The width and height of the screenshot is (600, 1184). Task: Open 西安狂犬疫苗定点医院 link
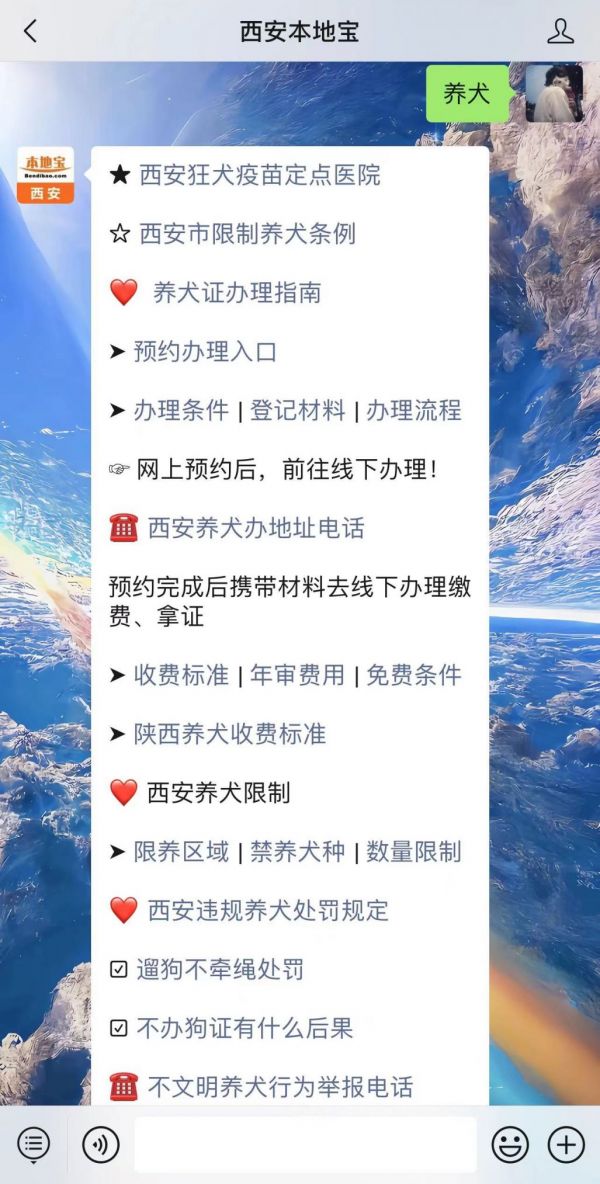[x=259, y=175]
